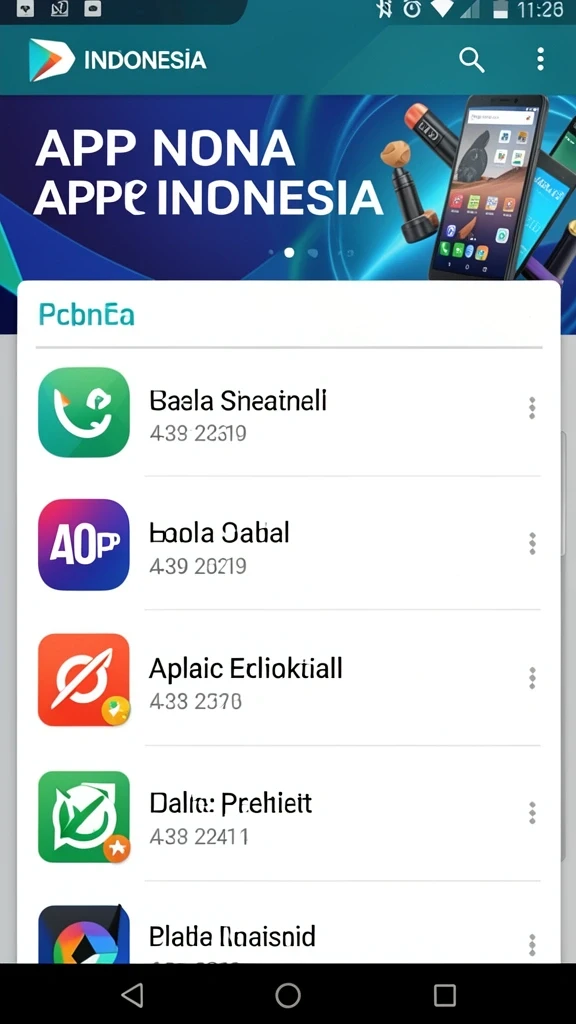Screen dimensions: 576x1024
Task: Show more options for Eaola Oabal
Action: (x=532, y=543)
